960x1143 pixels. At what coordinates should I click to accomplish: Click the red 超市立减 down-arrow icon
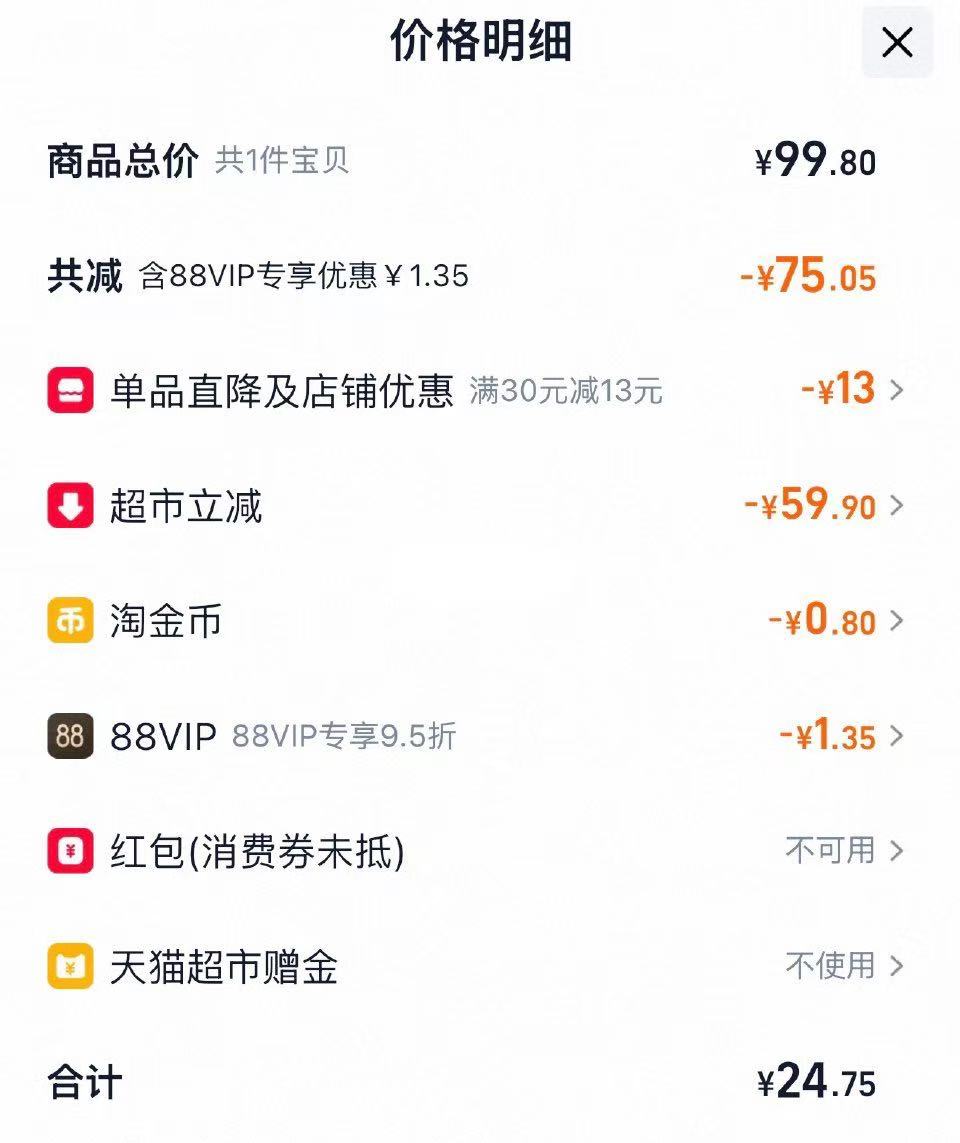click(x=70, y=507)
